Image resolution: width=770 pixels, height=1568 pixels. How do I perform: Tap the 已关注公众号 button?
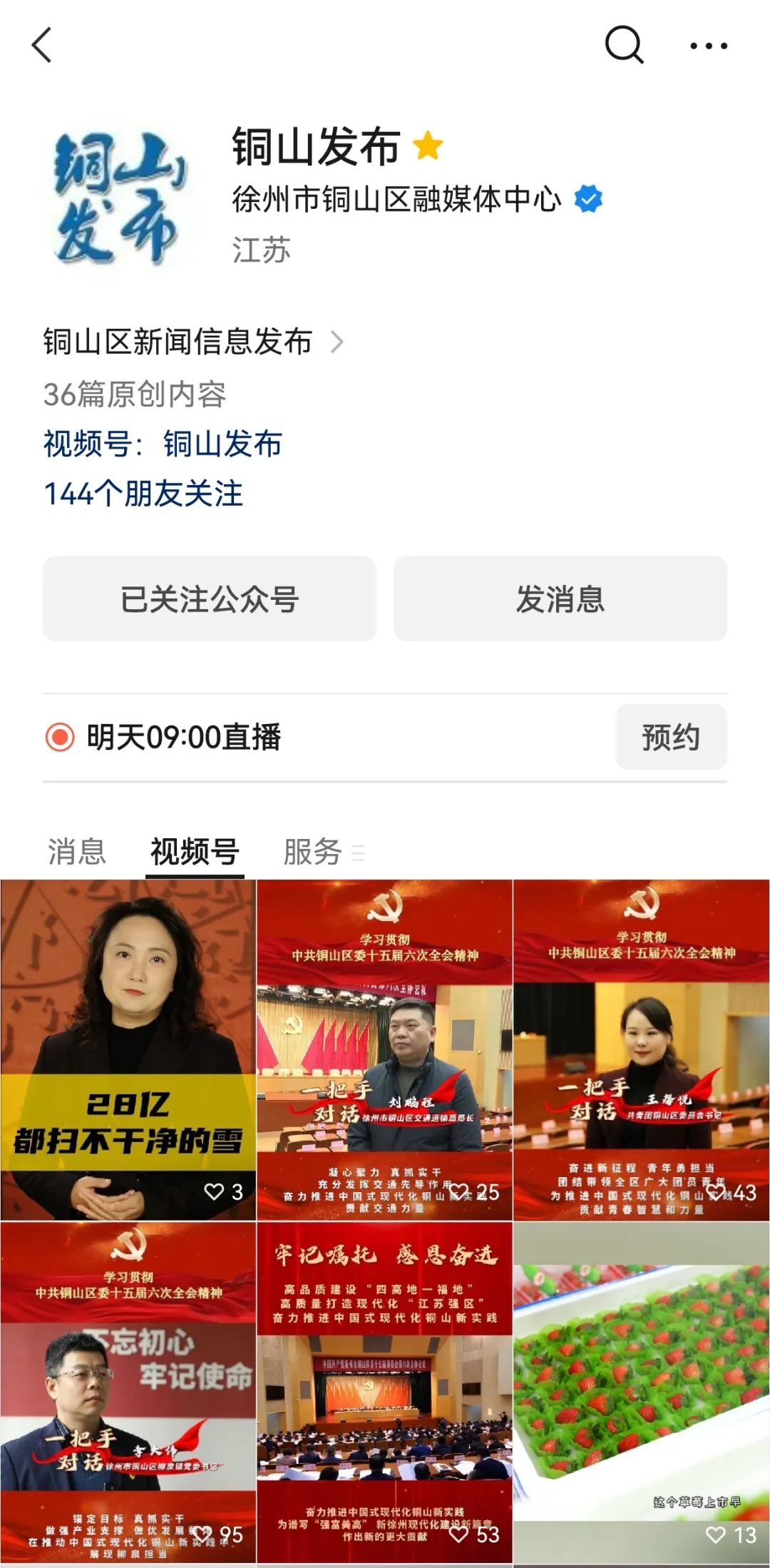point(209,599)
